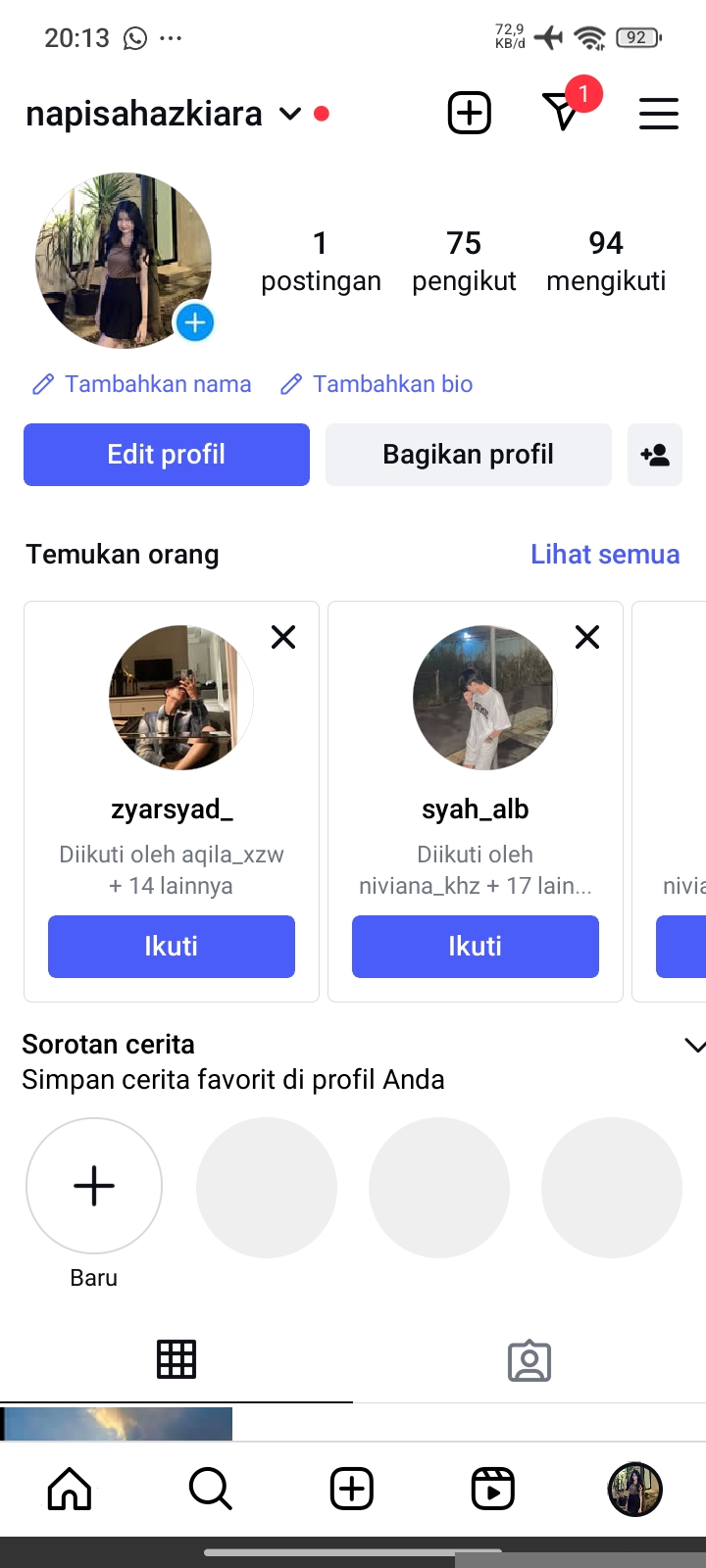Open the Reels tab in bottom bar
706x1568 pixels.
point(493,1490)
